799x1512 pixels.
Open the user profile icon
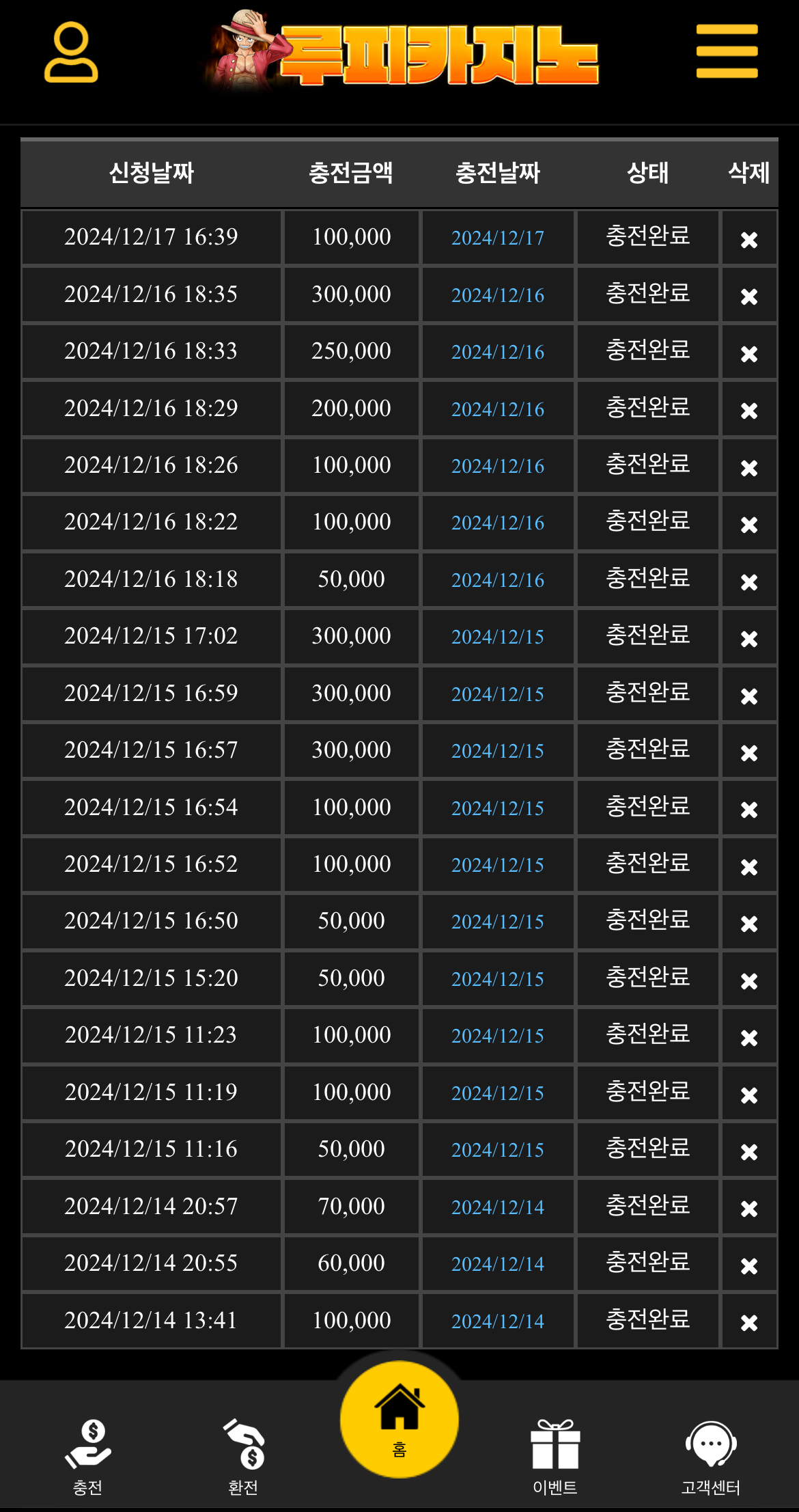(x=71, y=52)
